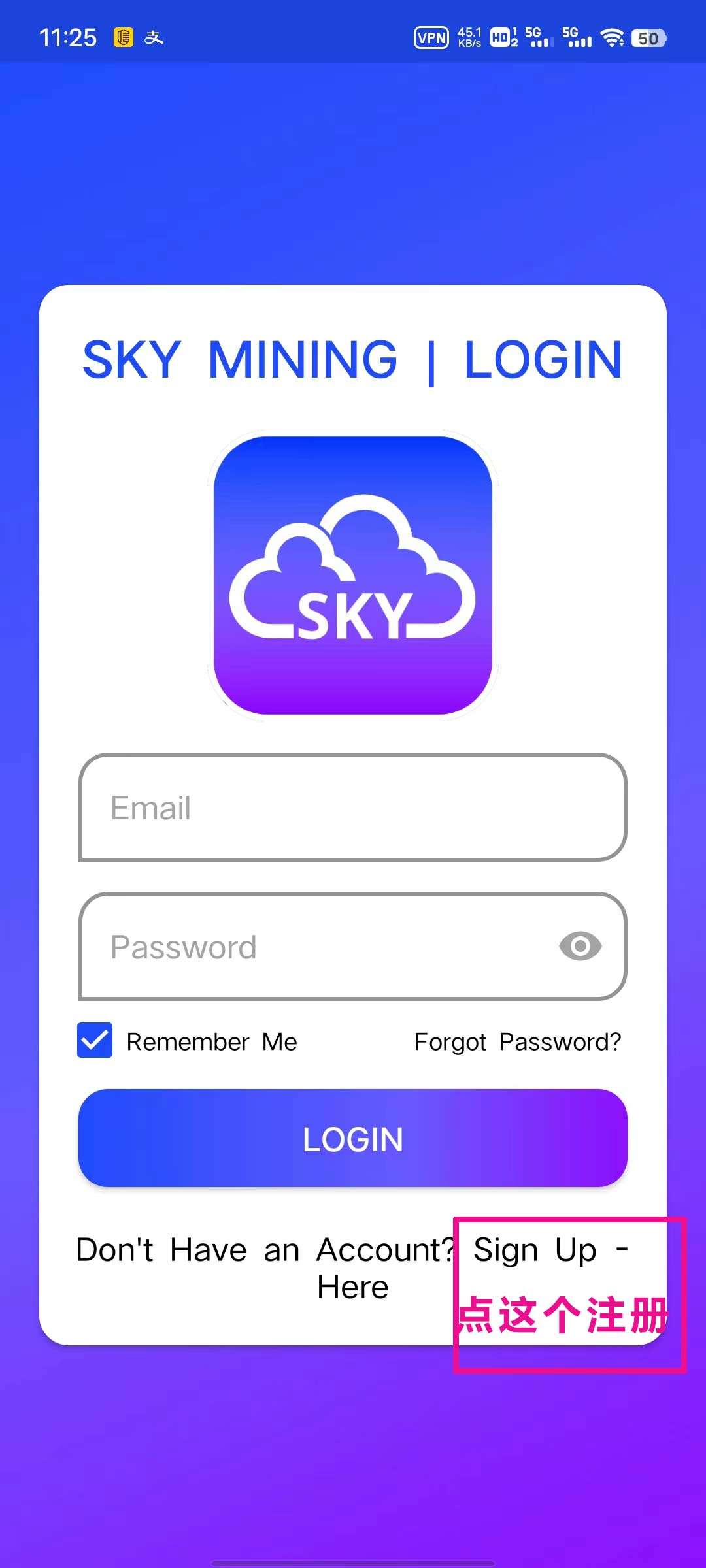The width and height of the screenshot is (706, 1568).
Task: Tap the LOGIN button
Action: point(353,1138)
